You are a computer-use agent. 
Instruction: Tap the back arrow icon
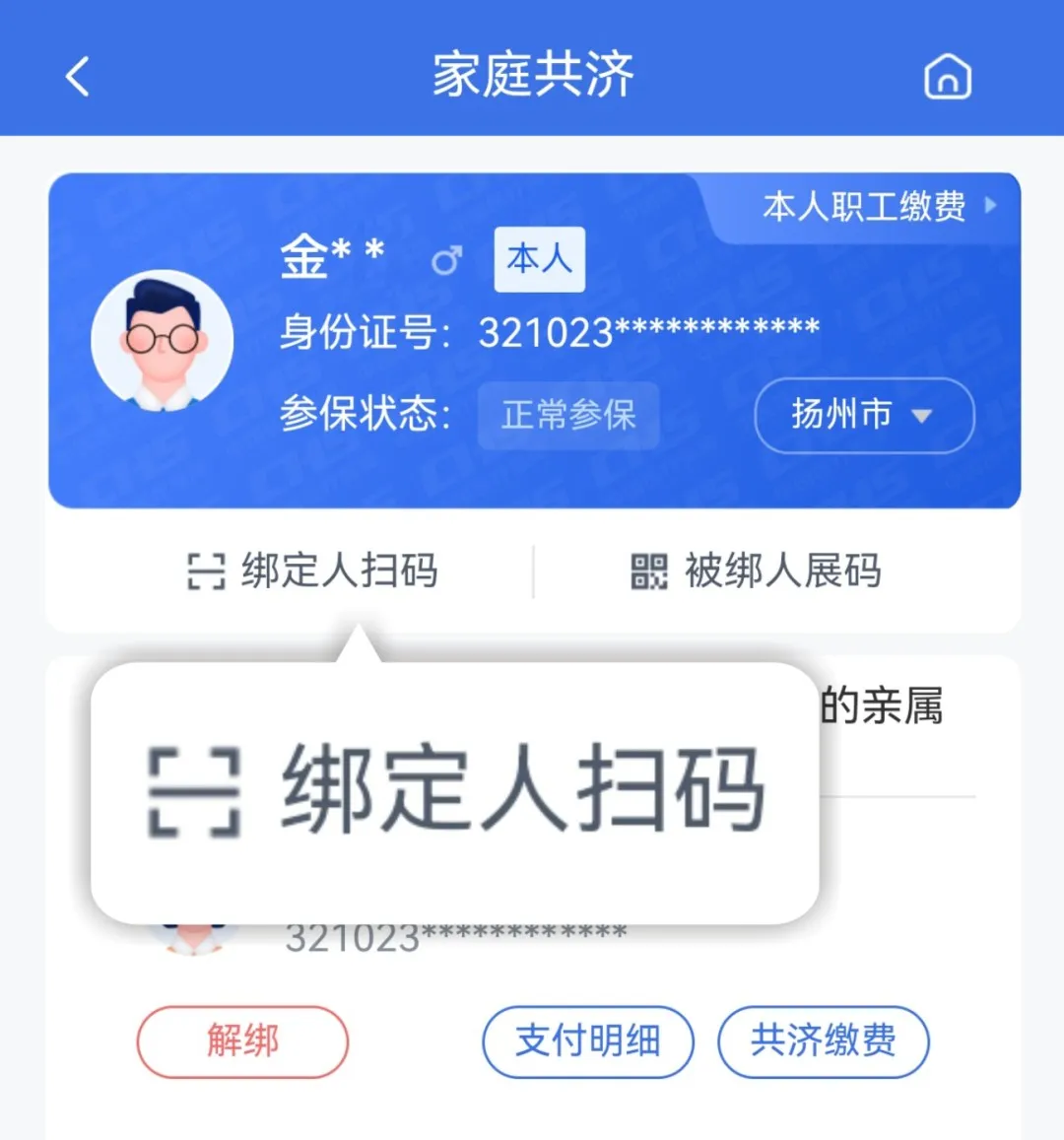click(77, 75)
